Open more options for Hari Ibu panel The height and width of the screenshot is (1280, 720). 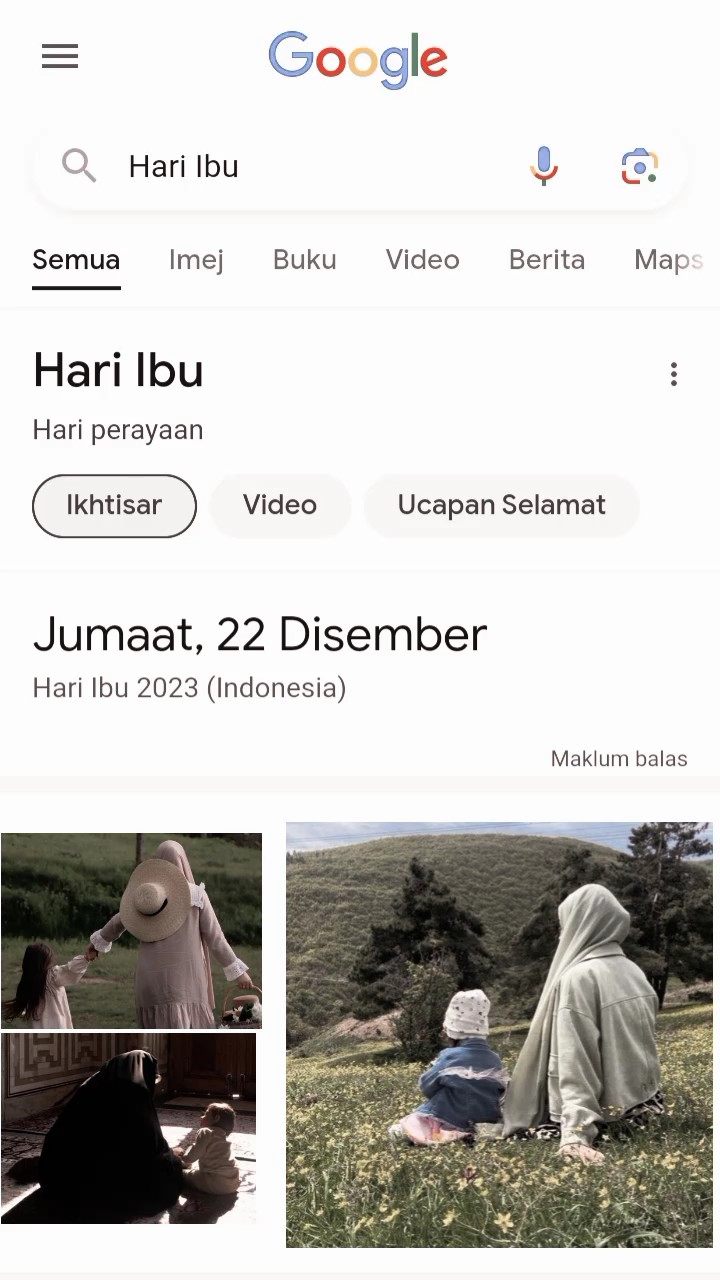674,374
